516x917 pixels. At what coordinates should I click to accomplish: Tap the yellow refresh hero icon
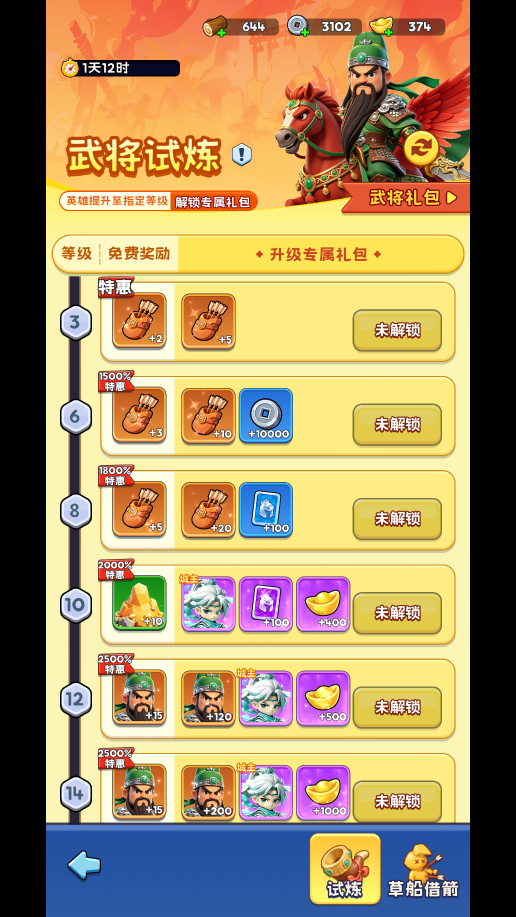tap(421, 148)
